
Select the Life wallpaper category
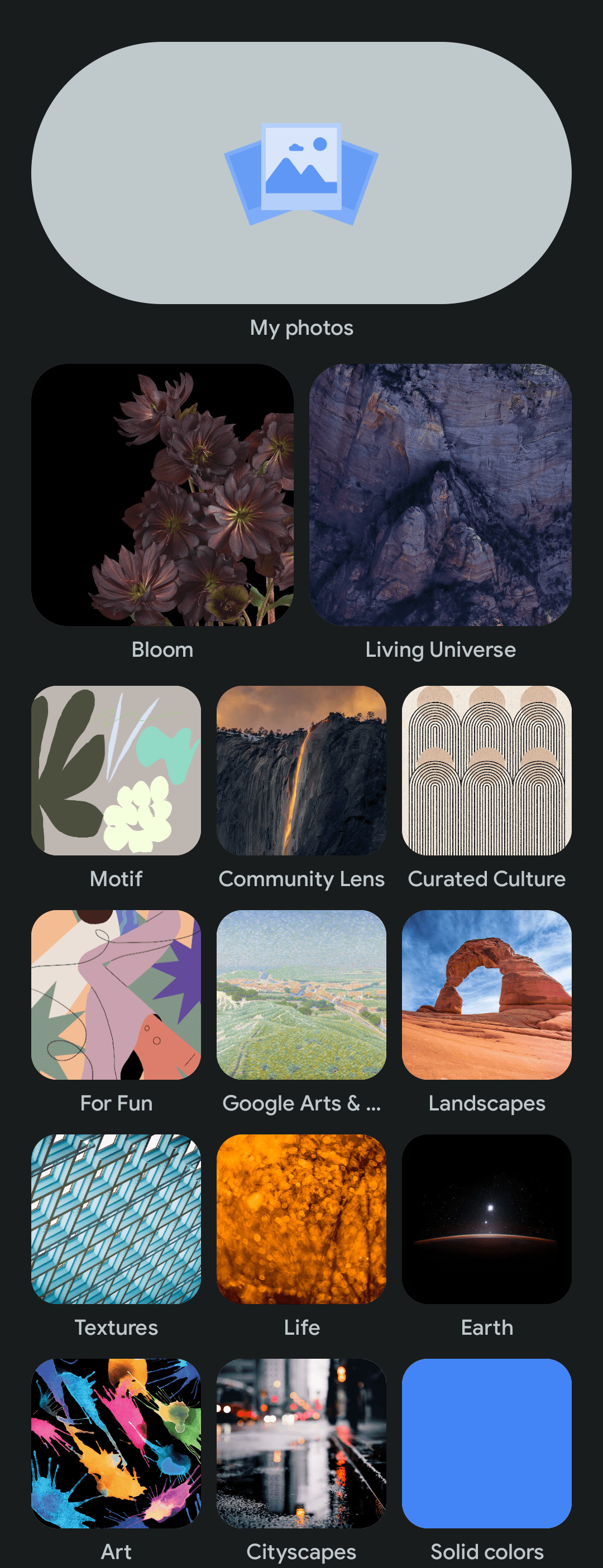click(x=301, y=1218)
